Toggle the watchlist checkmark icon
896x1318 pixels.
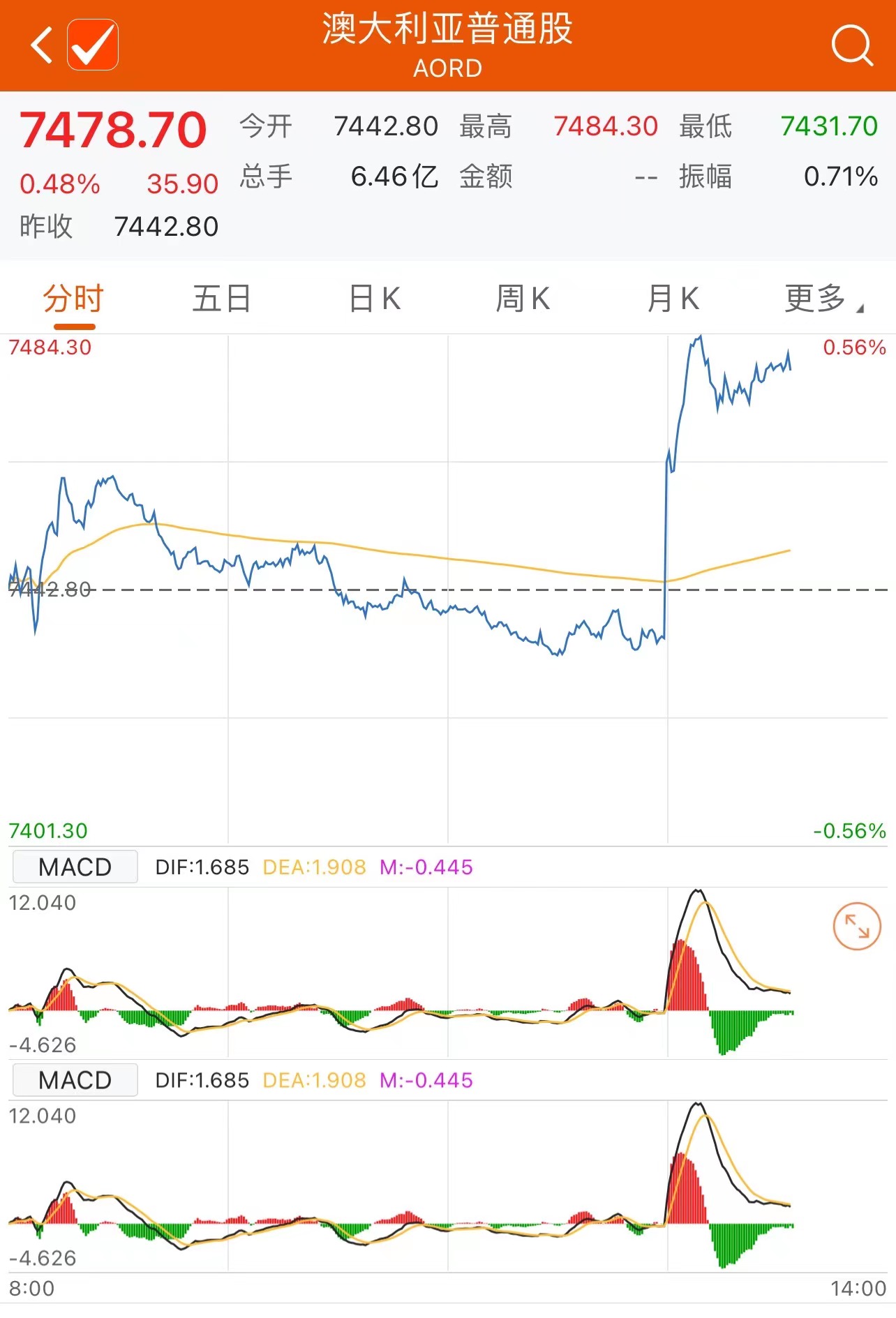[x=93, y=45]
